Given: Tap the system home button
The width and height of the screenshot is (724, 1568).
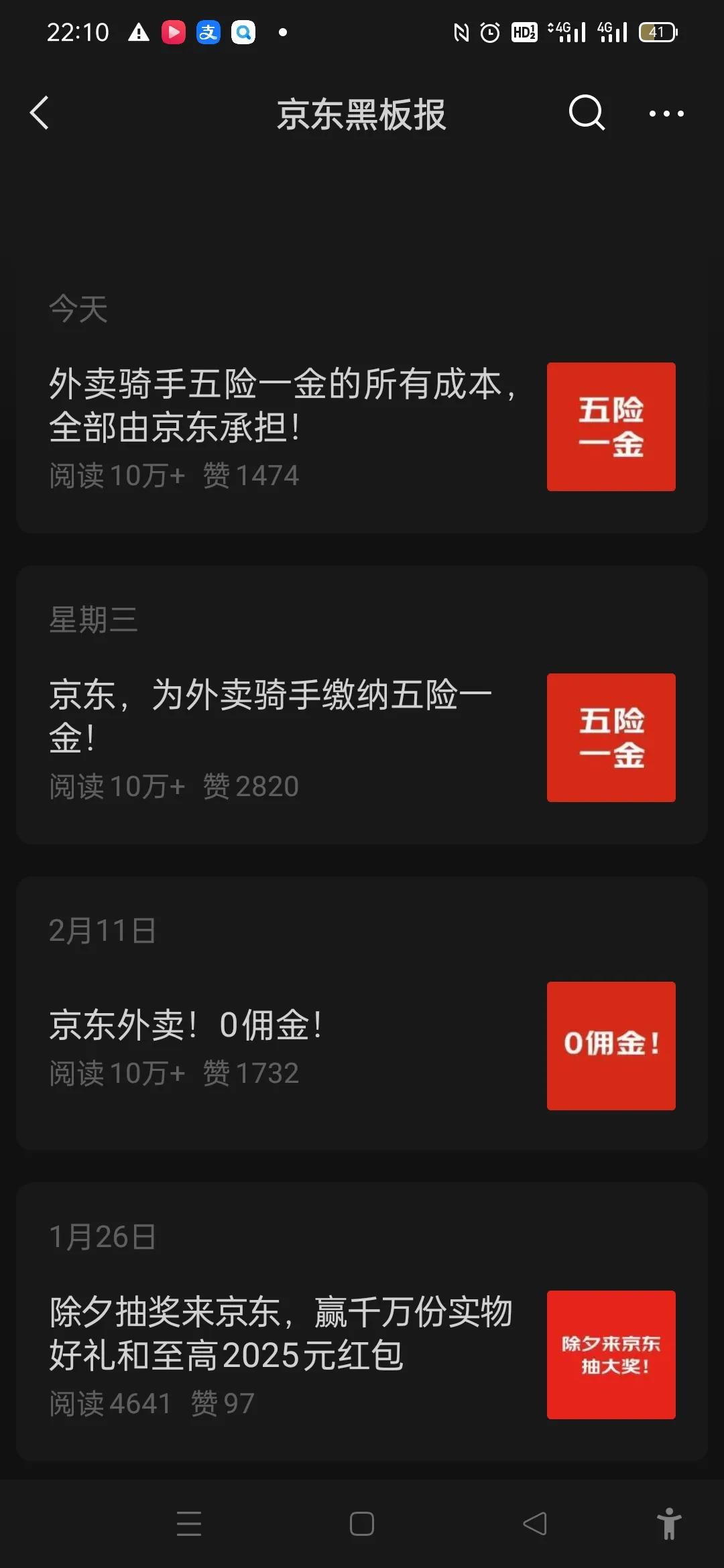Looking at the screenshot, I should point(362,1524).
